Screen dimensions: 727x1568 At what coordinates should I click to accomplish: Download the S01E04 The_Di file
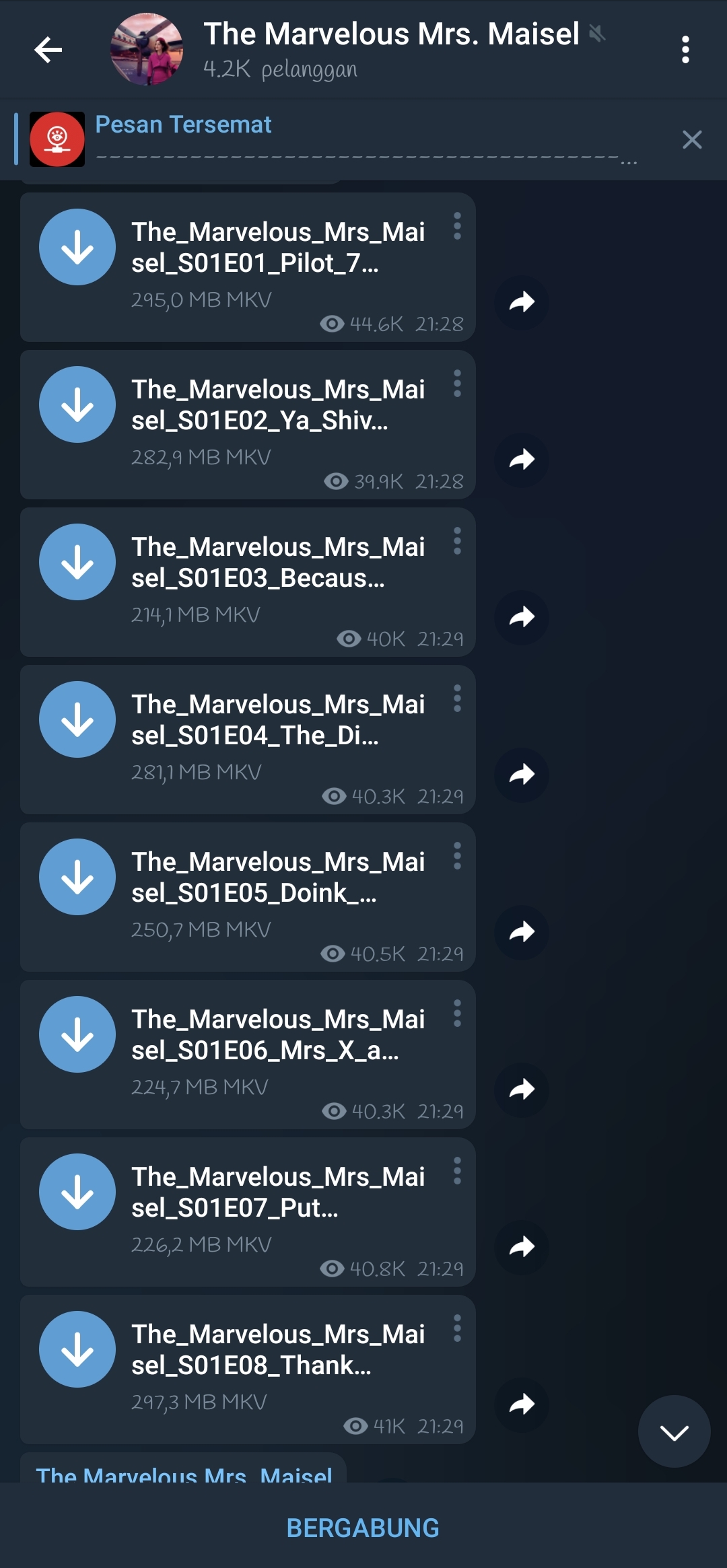[x=77, y=719]
